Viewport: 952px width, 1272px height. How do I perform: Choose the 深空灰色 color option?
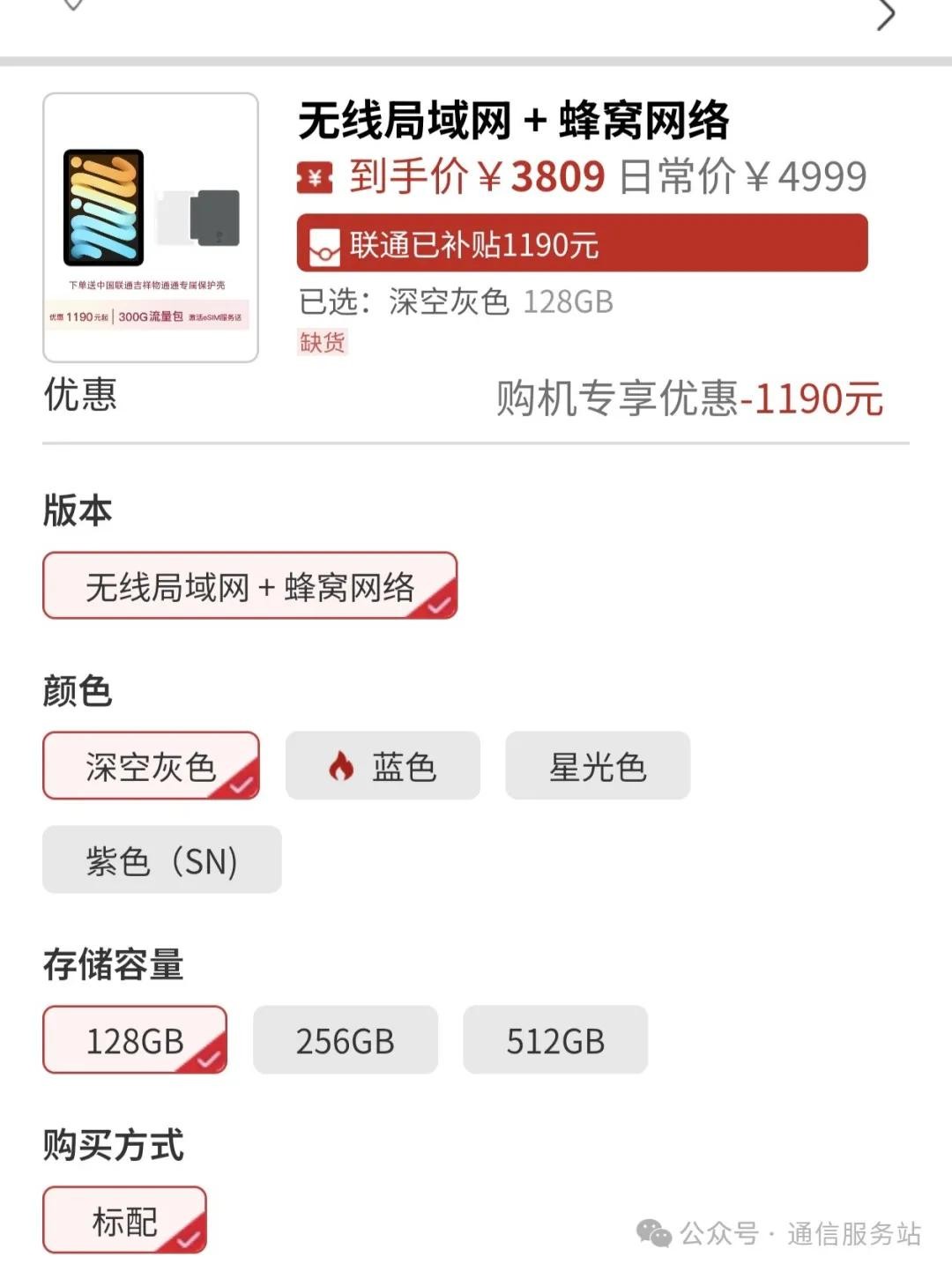pos(151,766)
